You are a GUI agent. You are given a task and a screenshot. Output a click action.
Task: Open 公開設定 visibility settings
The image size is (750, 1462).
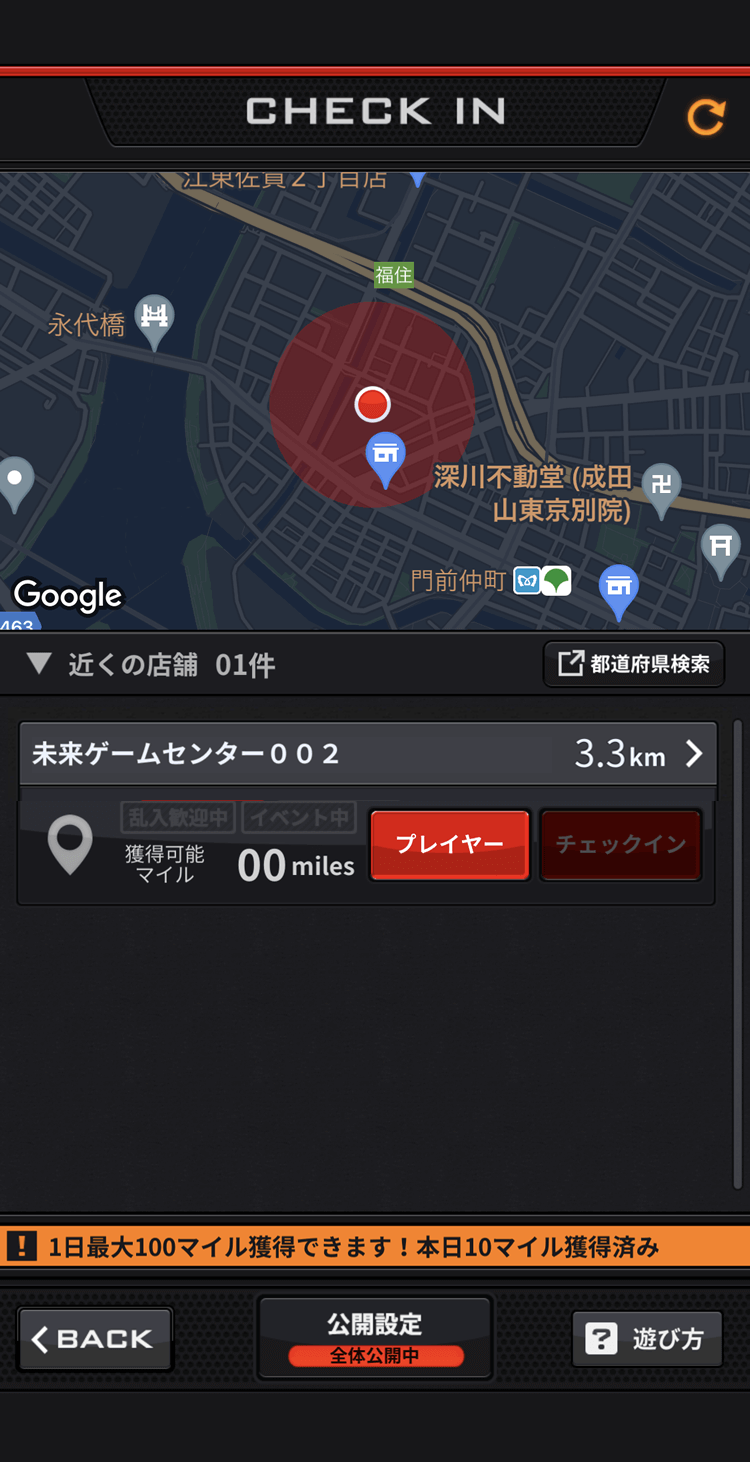375,1338
